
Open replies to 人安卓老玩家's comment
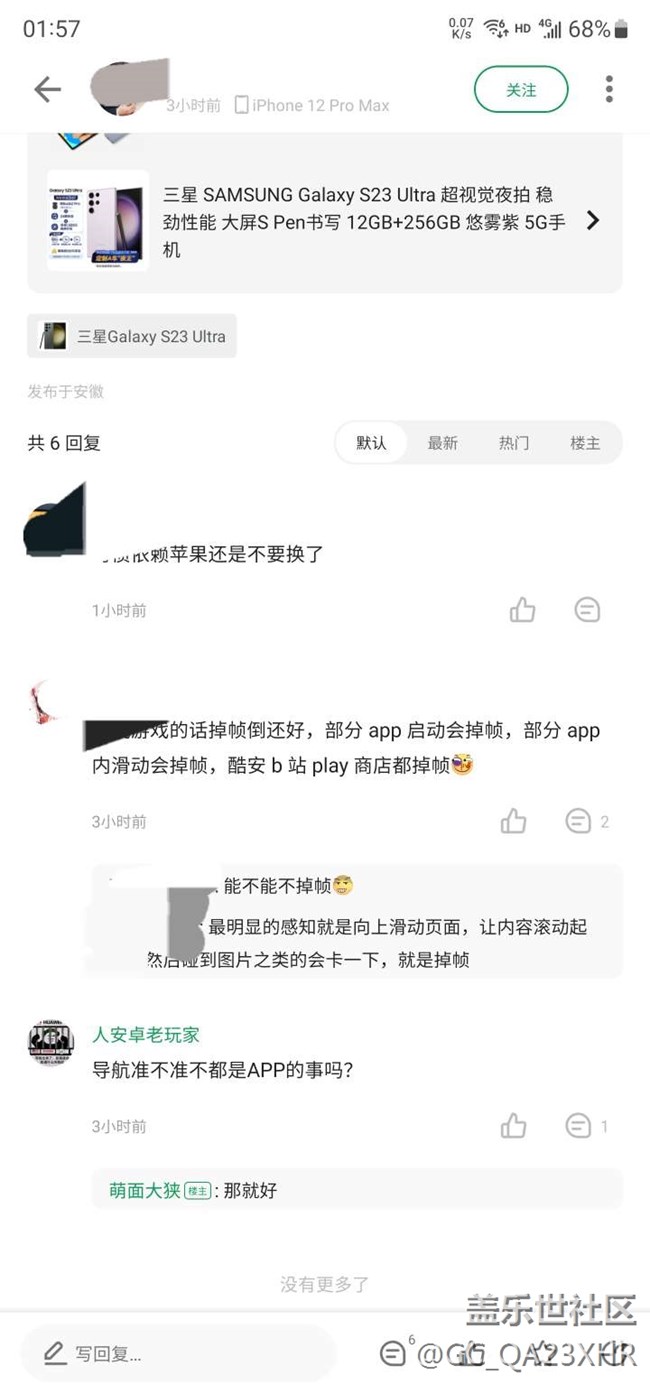(x=579, y=1126)
